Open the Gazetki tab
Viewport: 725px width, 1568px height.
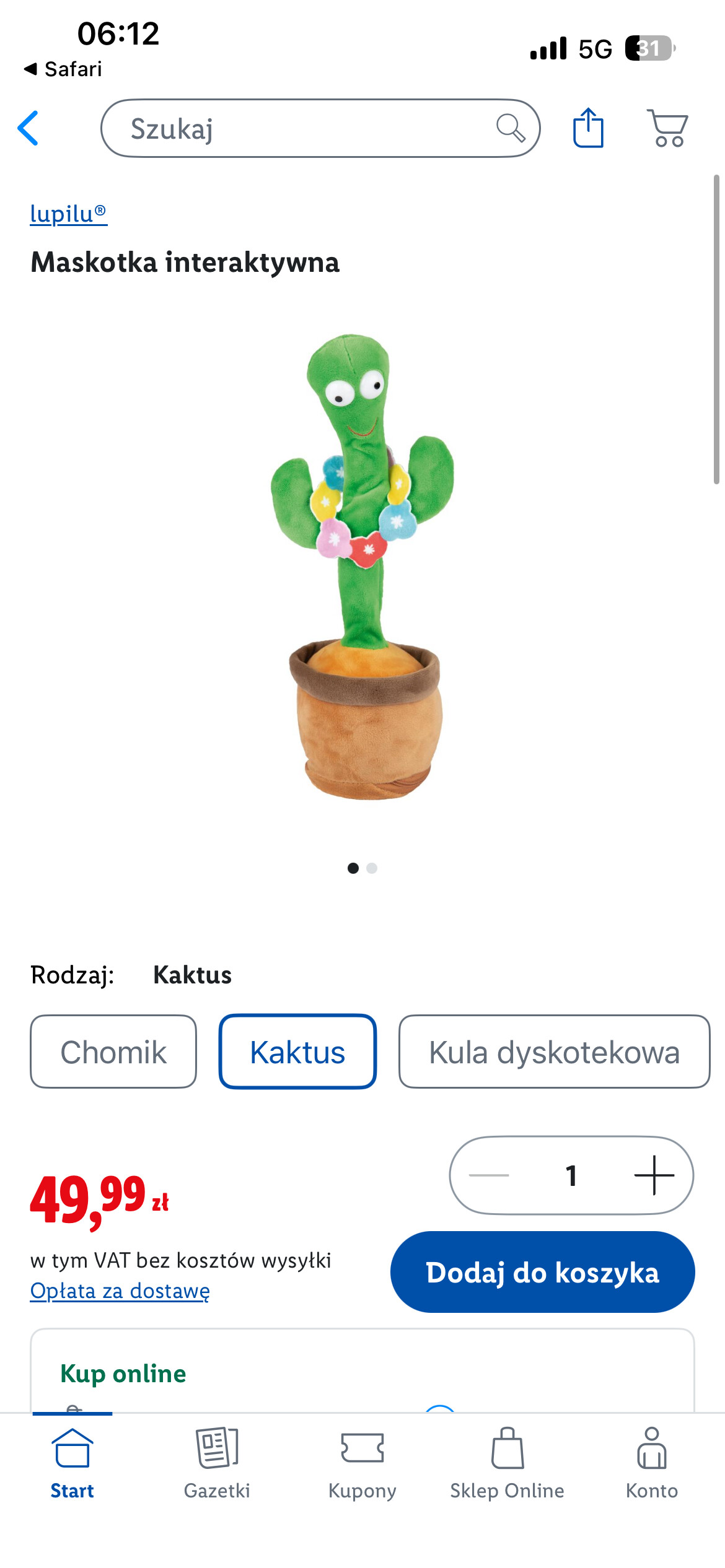pos(217,1463)
